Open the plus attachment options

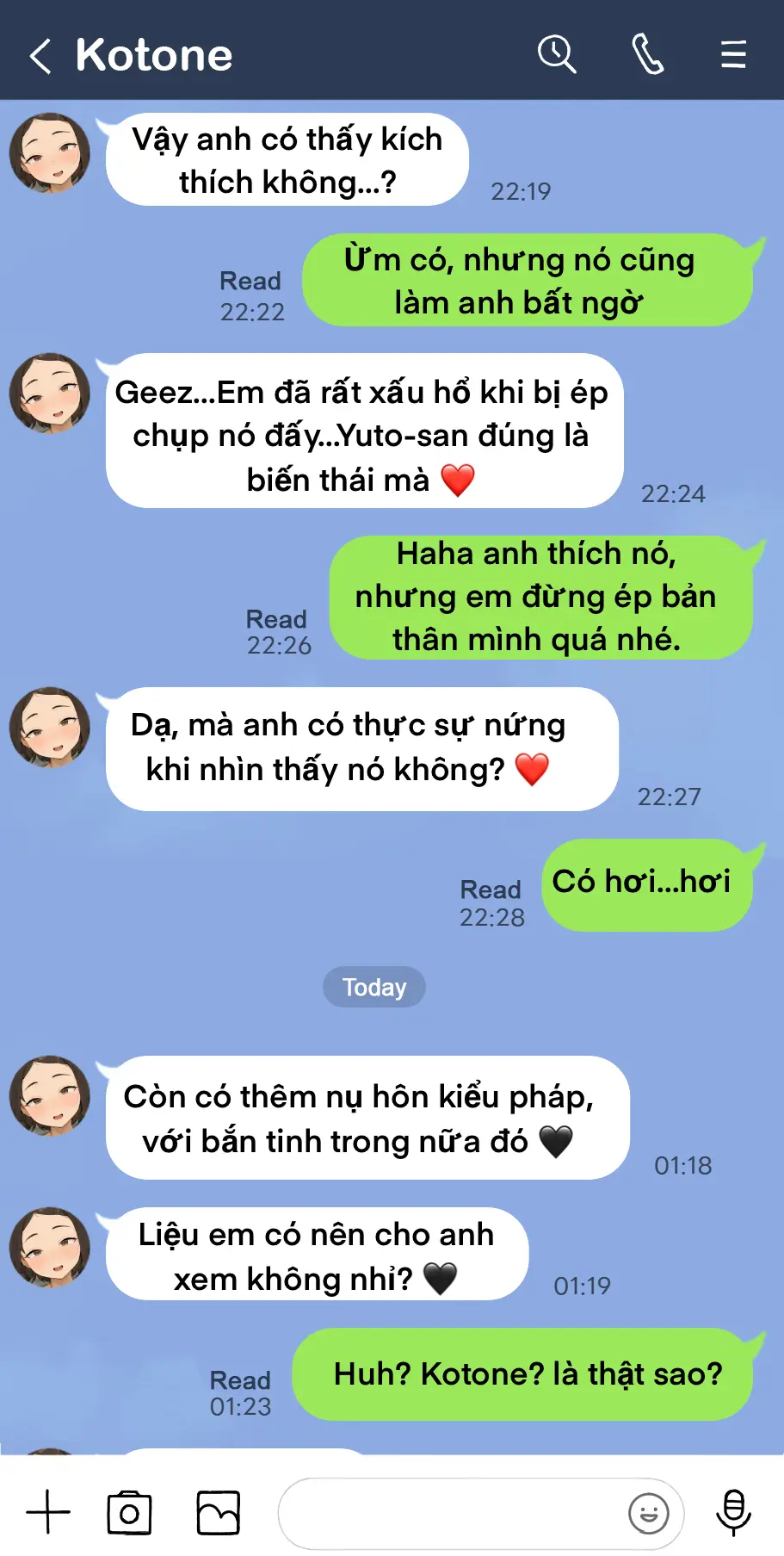pos(48,1512)
